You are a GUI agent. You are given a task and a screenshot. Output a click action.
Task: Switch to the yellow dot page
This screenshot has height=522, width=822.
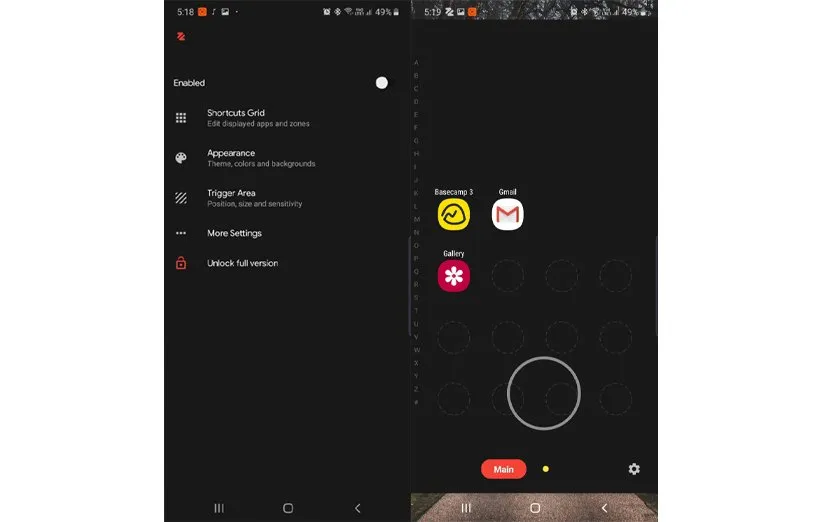545,469
